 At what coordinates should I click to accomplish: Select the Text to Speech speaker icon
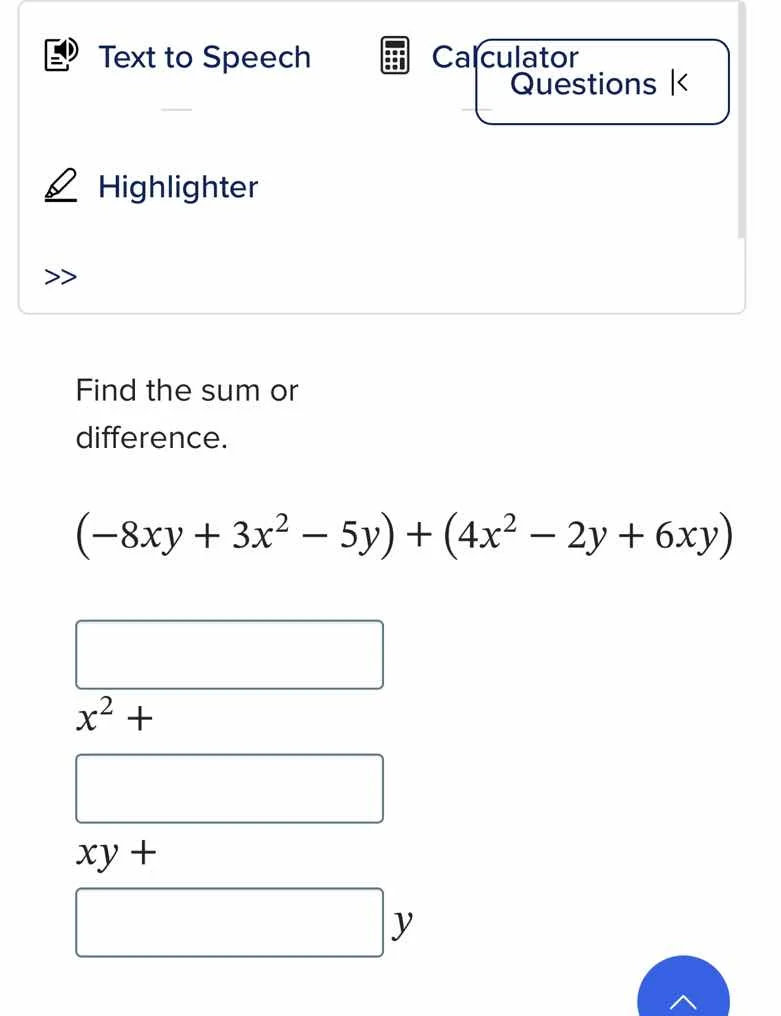(x=60, y=56)
